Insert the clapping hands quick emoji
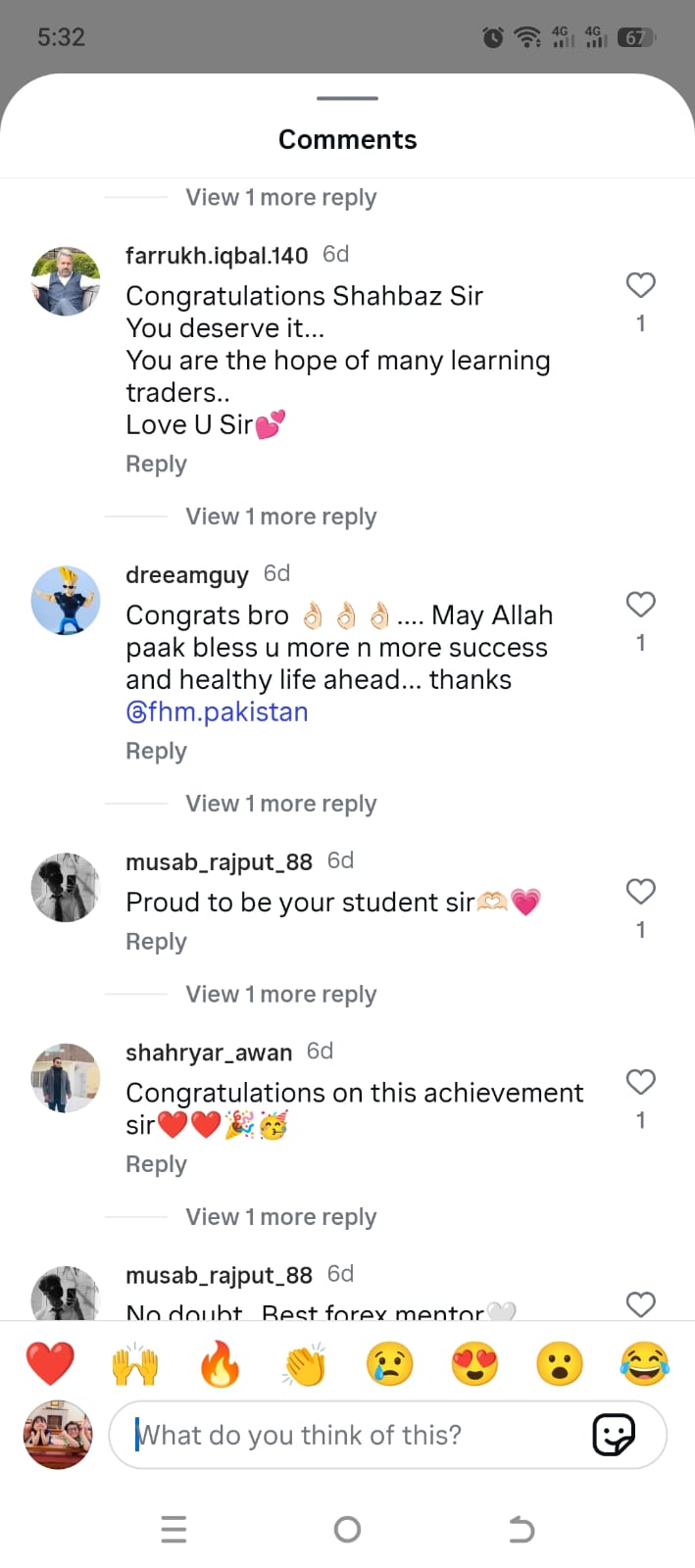Viewport: 695px width, 1568px height. [305, 1364]
